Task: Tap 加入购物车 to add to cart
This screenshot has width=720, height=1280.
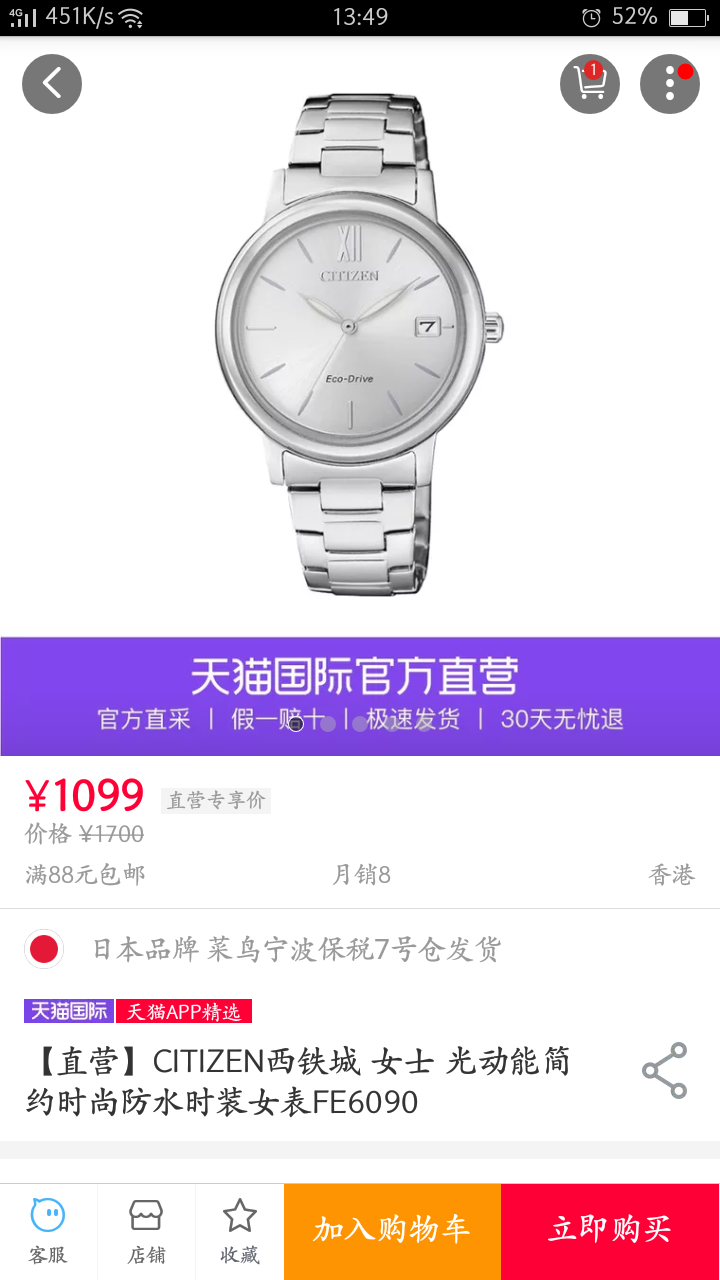Action: click(x=392, y=1231)
